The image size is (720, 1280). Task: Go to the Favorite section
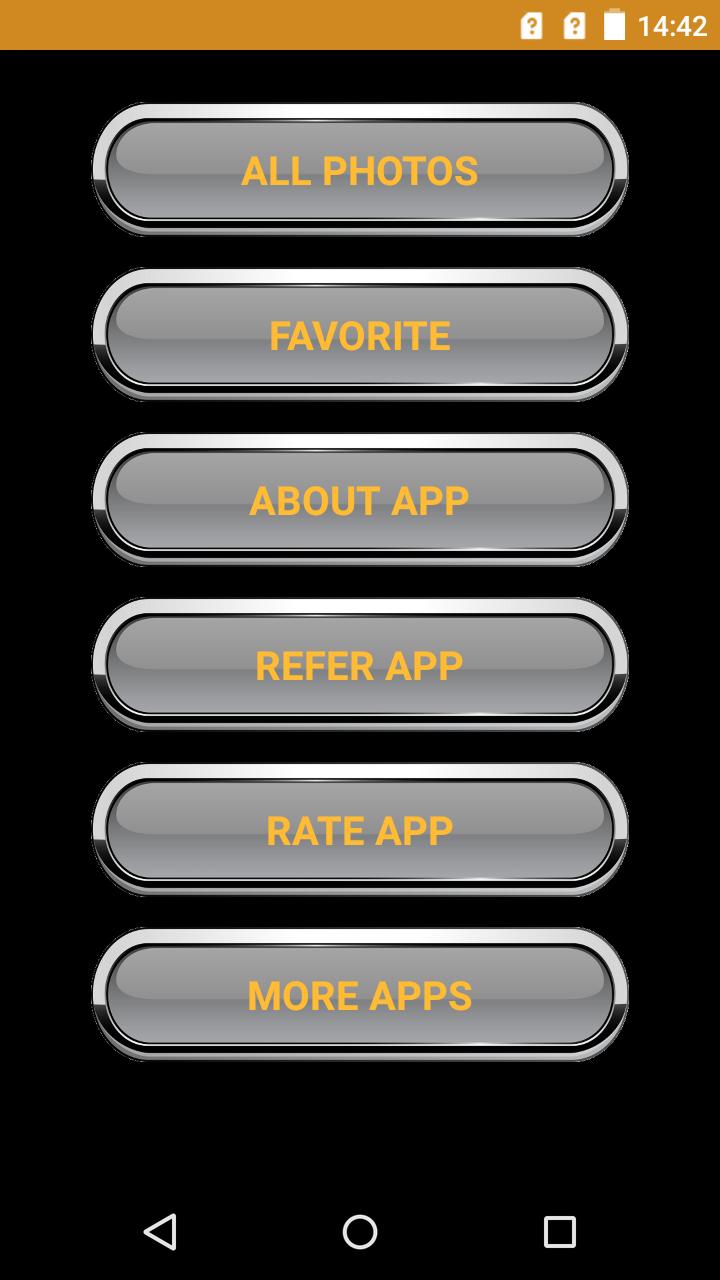pos(360,335)
